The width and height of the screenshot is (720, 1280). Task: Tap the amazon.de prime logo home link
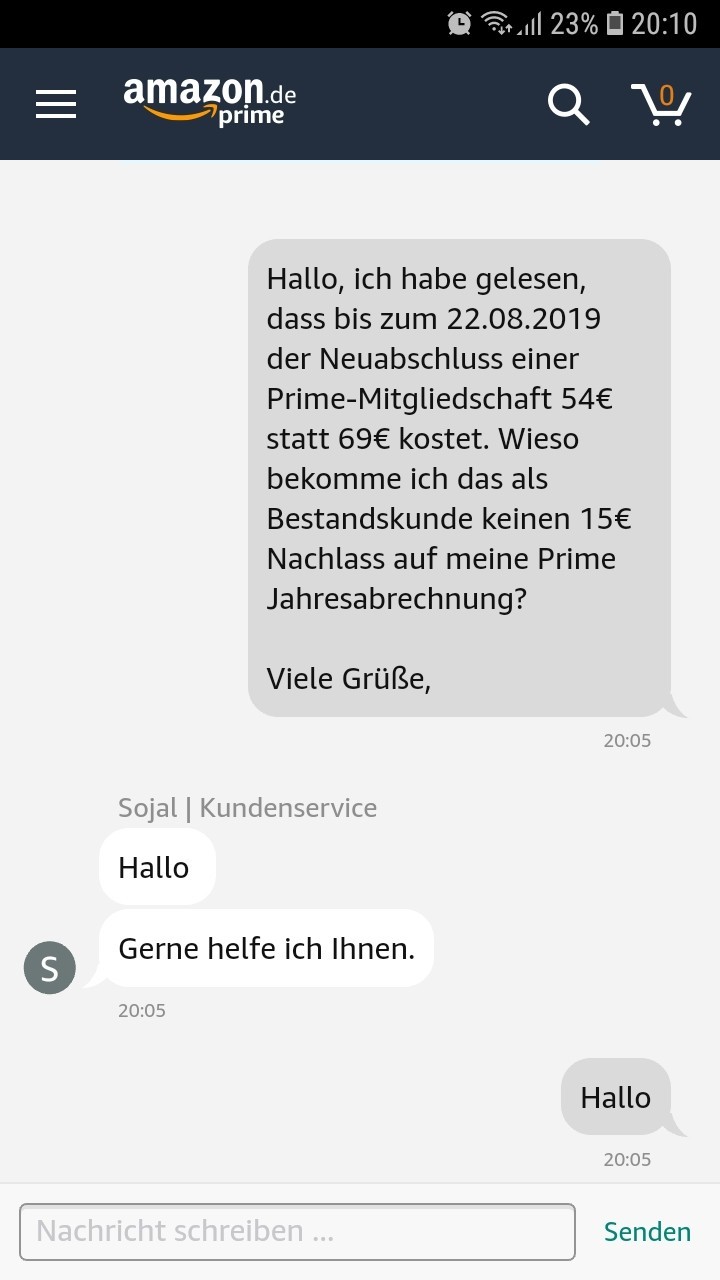pos(210,102)
